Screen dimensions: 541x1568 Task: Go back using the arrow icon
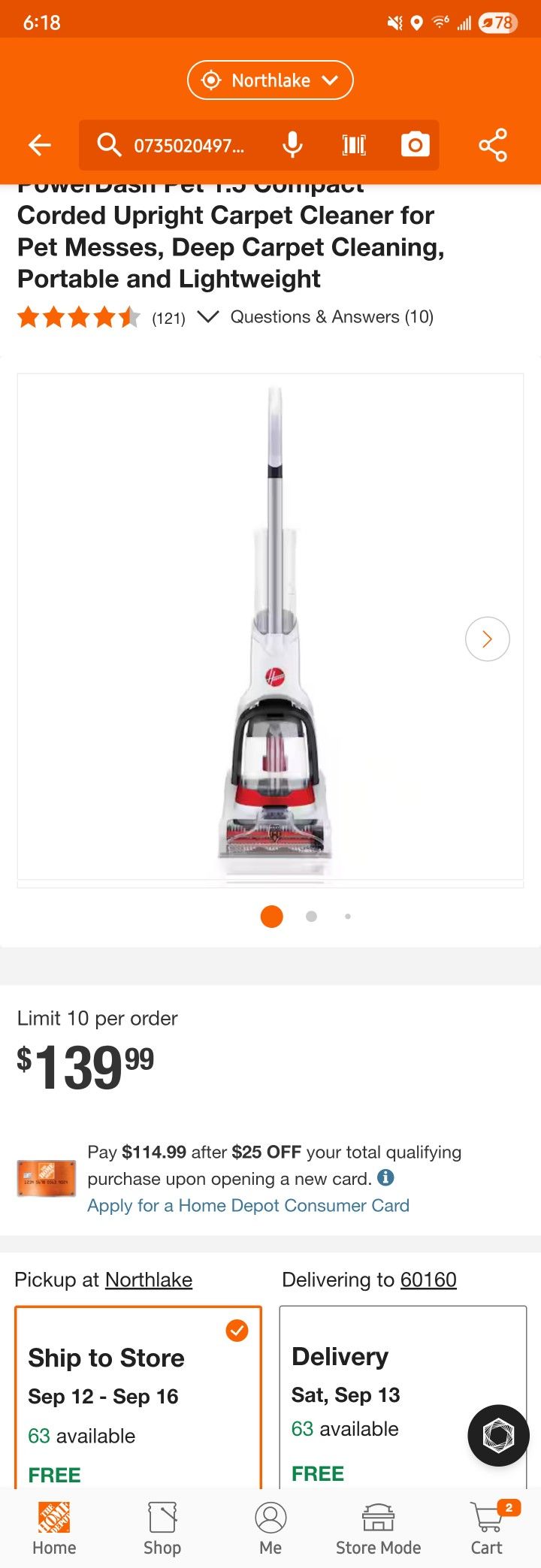(40, 144)
